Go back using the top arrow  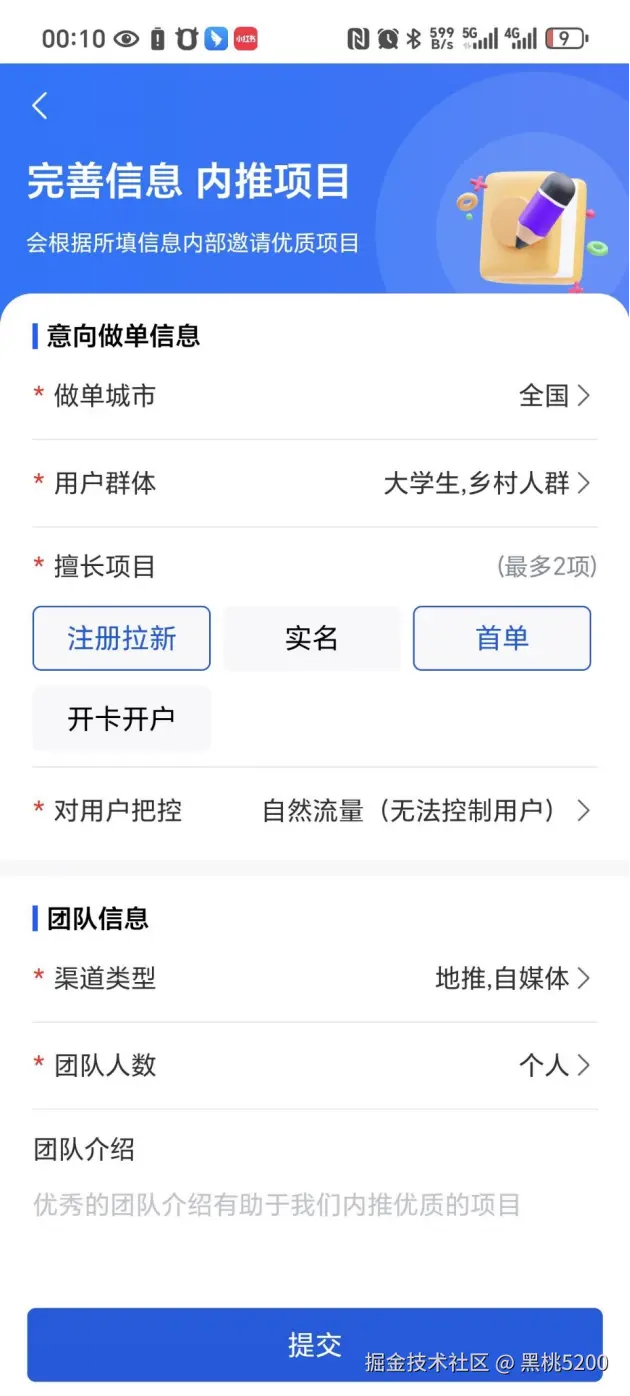click(40, 106)
